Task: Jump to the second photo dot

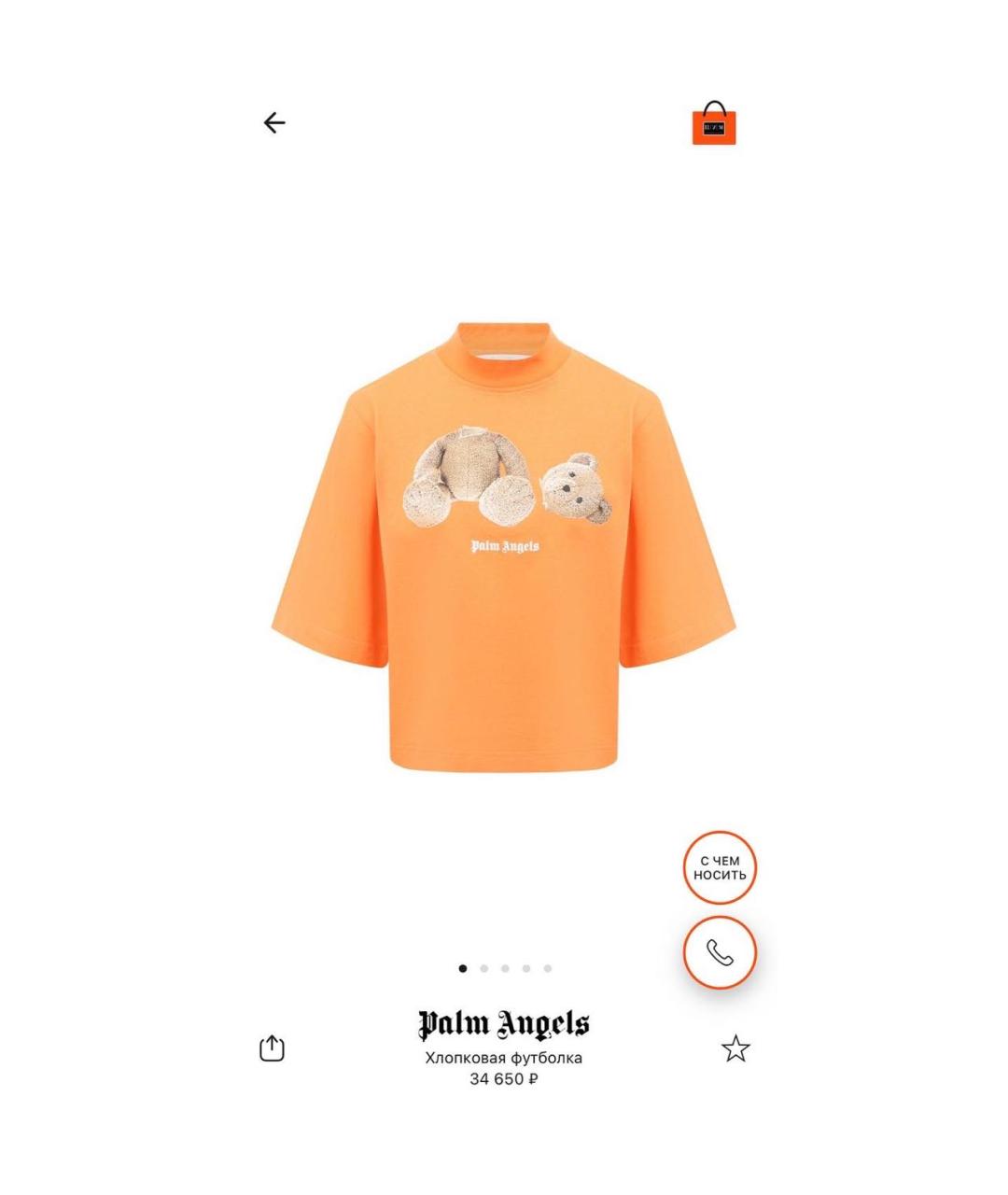Action: point(483,968)
